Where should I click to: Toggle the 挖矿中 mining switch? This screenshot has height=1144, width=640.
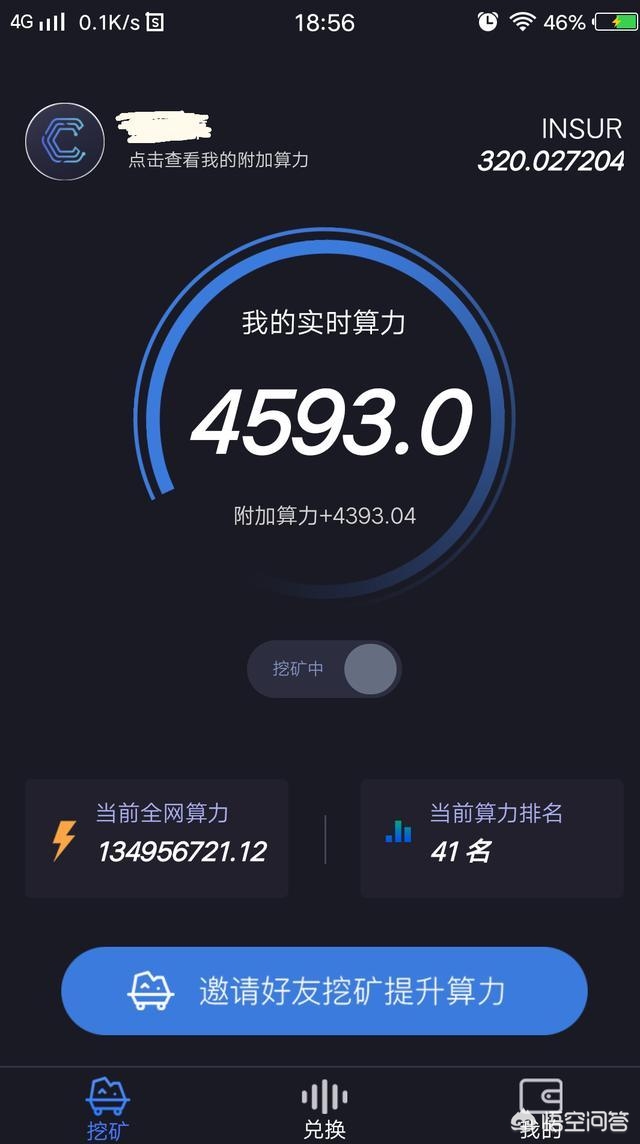pos(370,669)
